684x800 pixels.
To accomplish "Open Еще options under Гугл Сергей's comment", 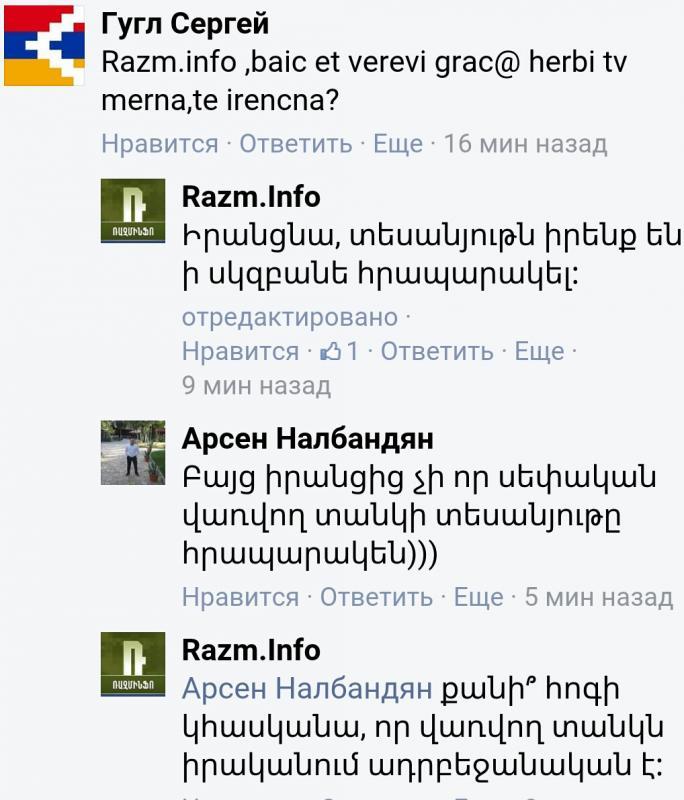I will [x=397, y=144].
